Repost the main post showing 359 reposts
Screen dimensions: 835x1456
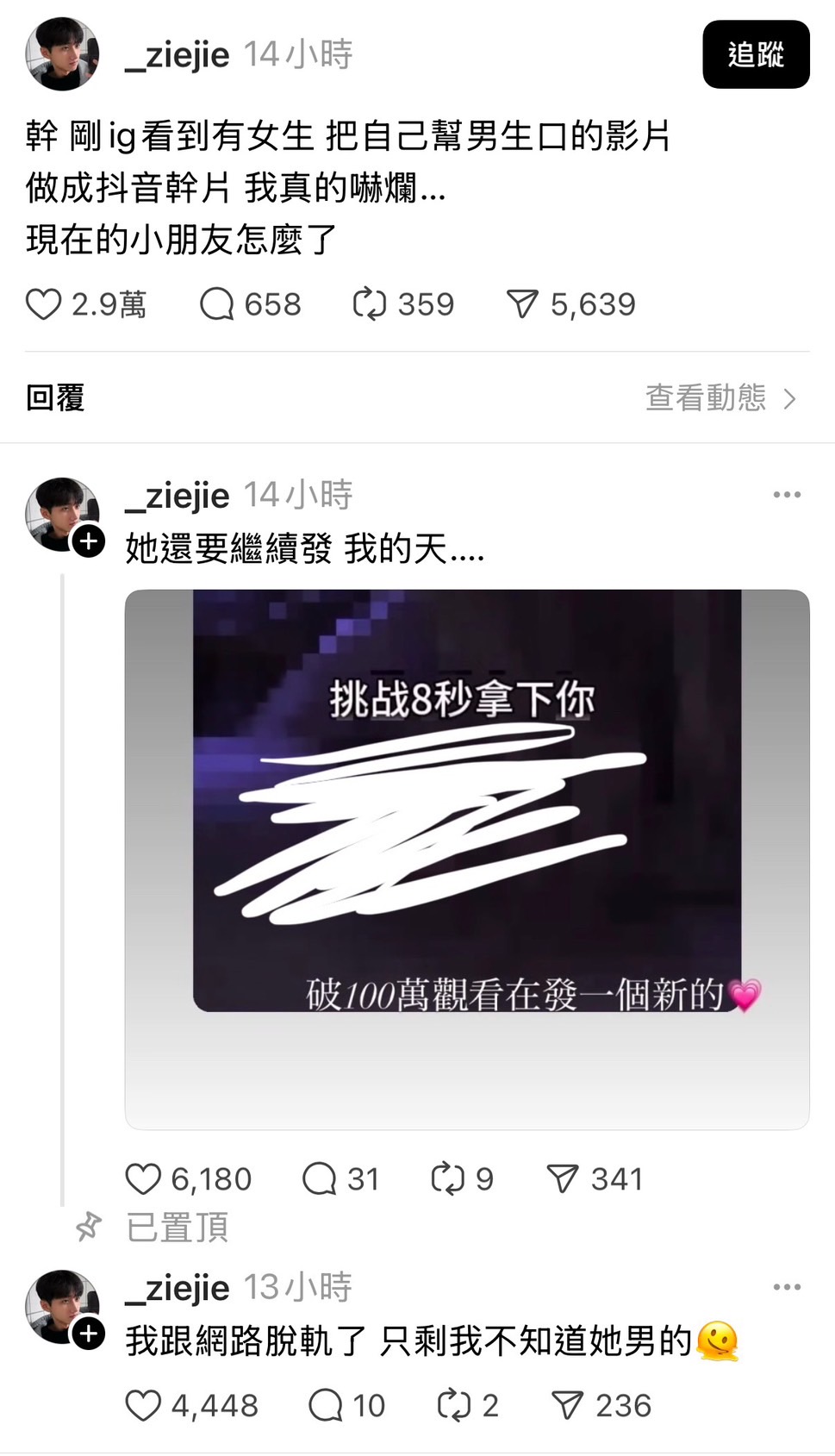pyautogui.click(x=370, y=304)
